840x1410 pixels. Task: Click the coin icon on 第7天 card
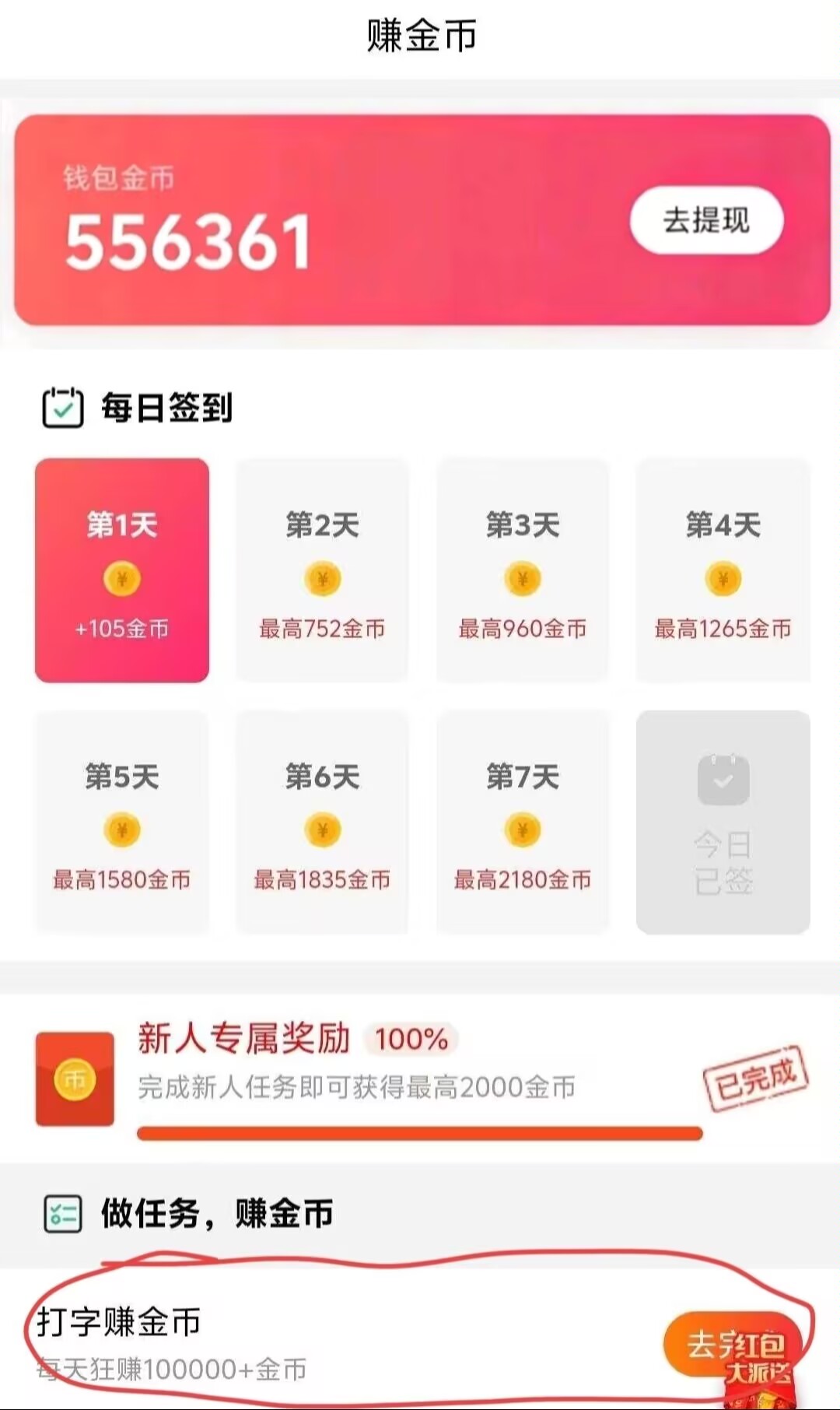click(x=523, y=830)
